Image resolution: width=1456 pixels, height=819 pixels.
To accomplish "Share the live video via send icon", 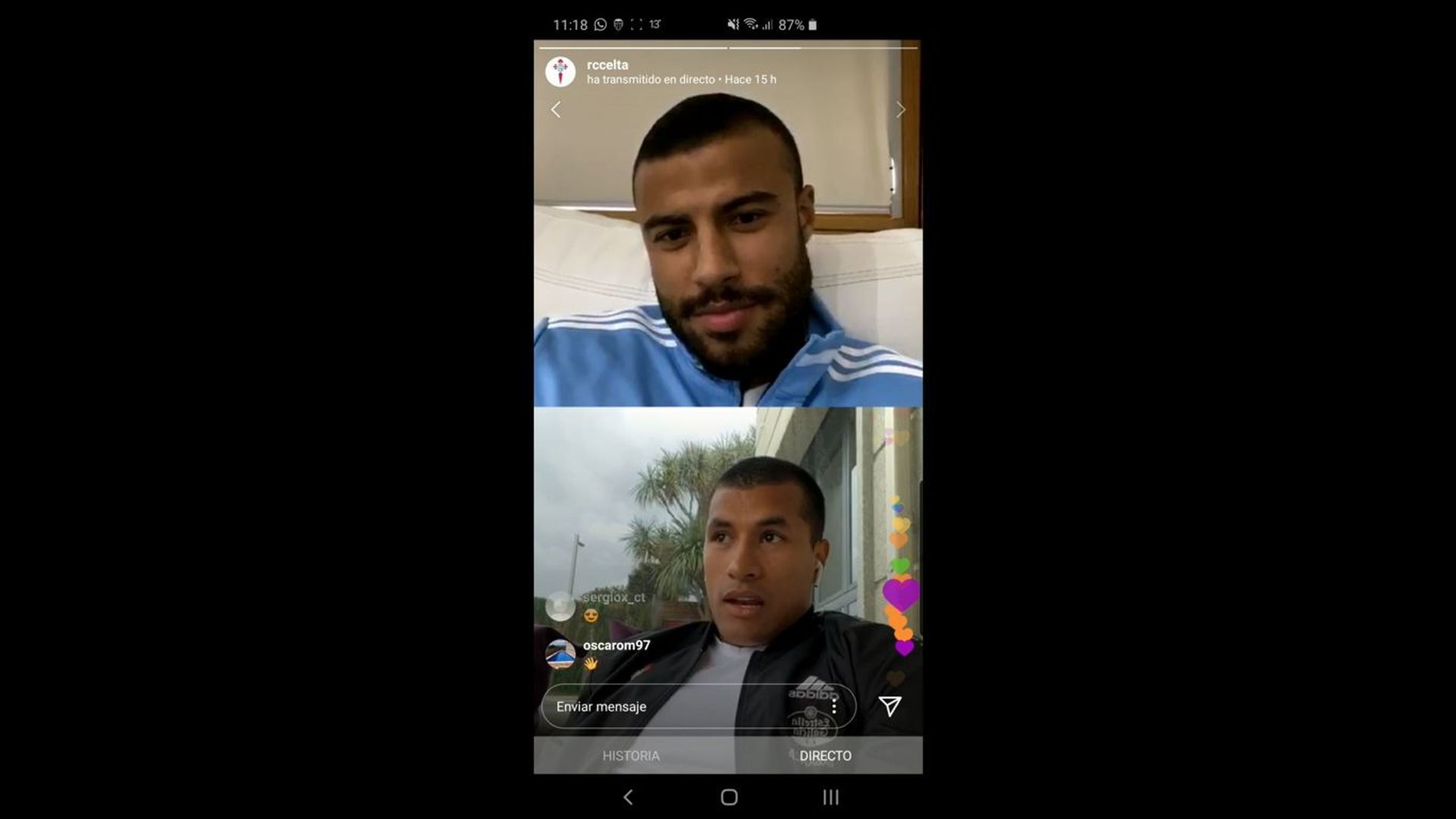I will coord(890,706).
